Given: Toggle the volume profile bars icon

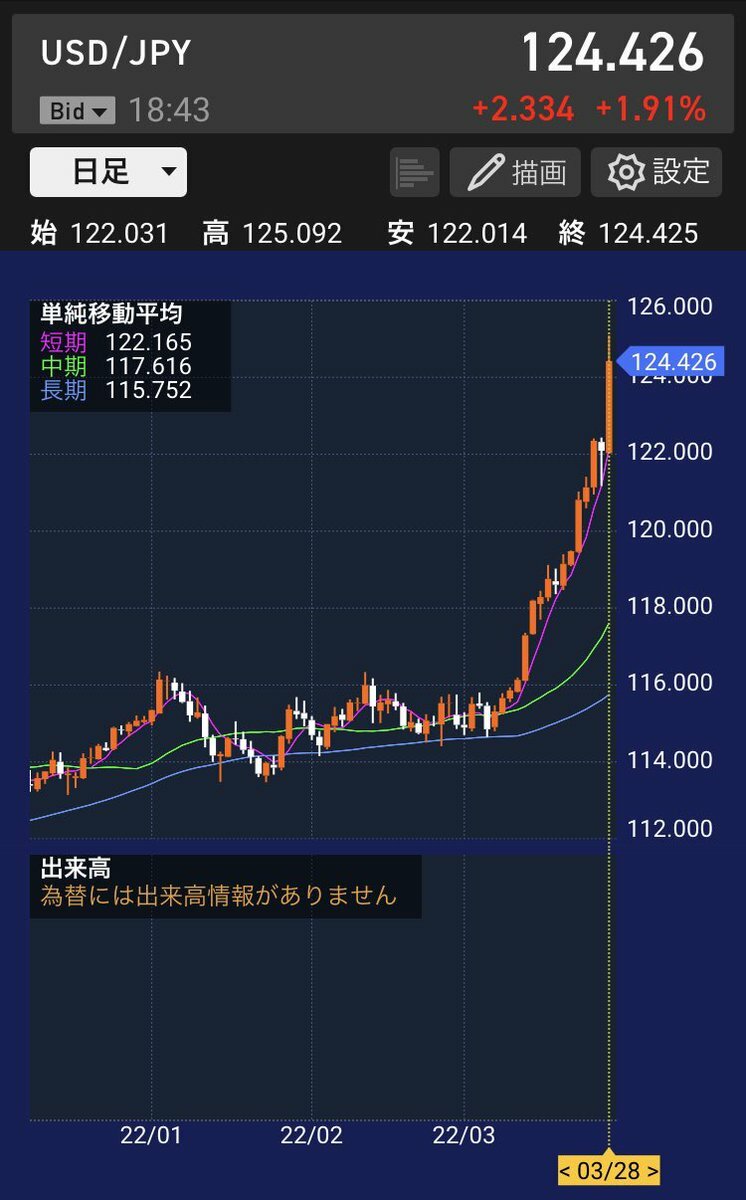Looking at the screenshot, I should coord(414,173).
